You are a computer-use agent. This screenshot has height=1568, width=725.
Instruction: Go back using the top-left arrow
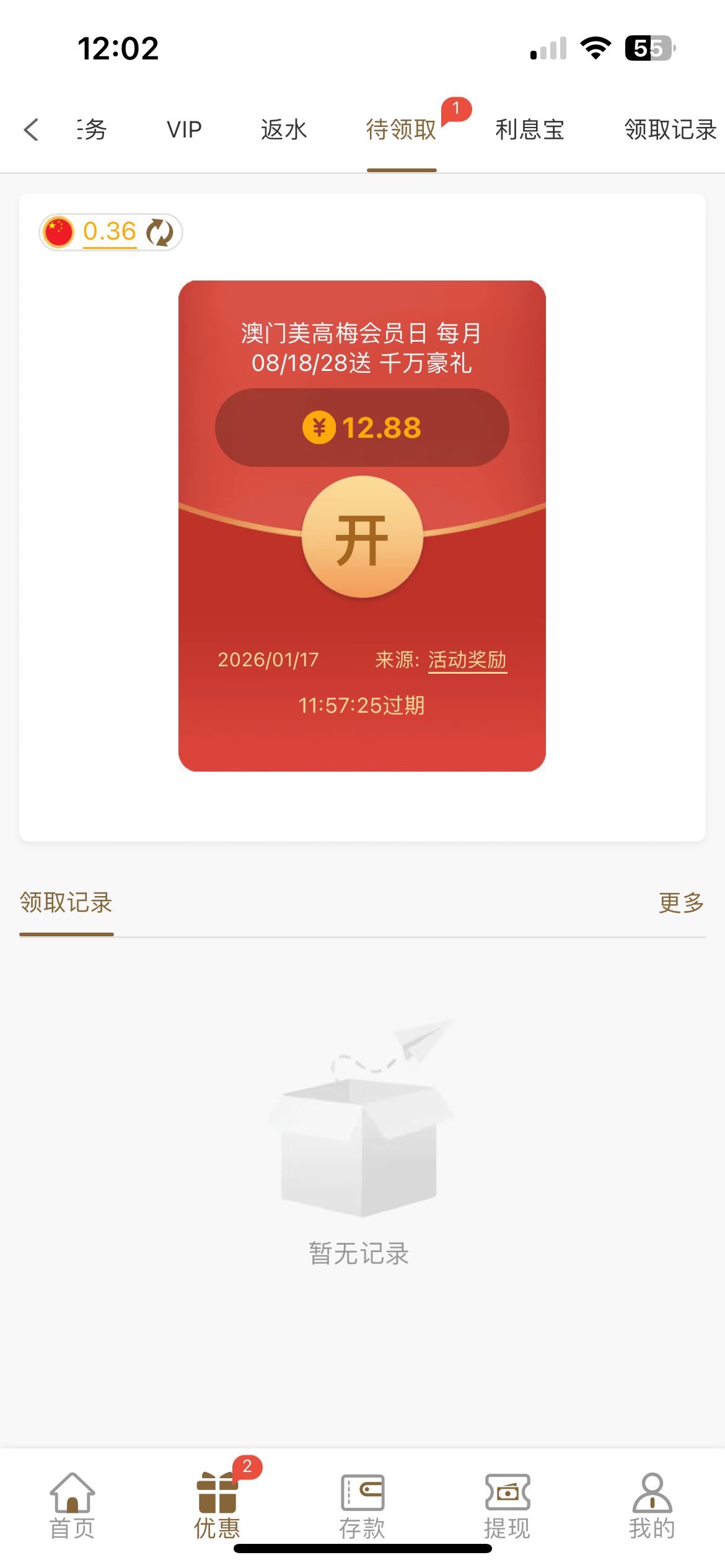[31, 130]
